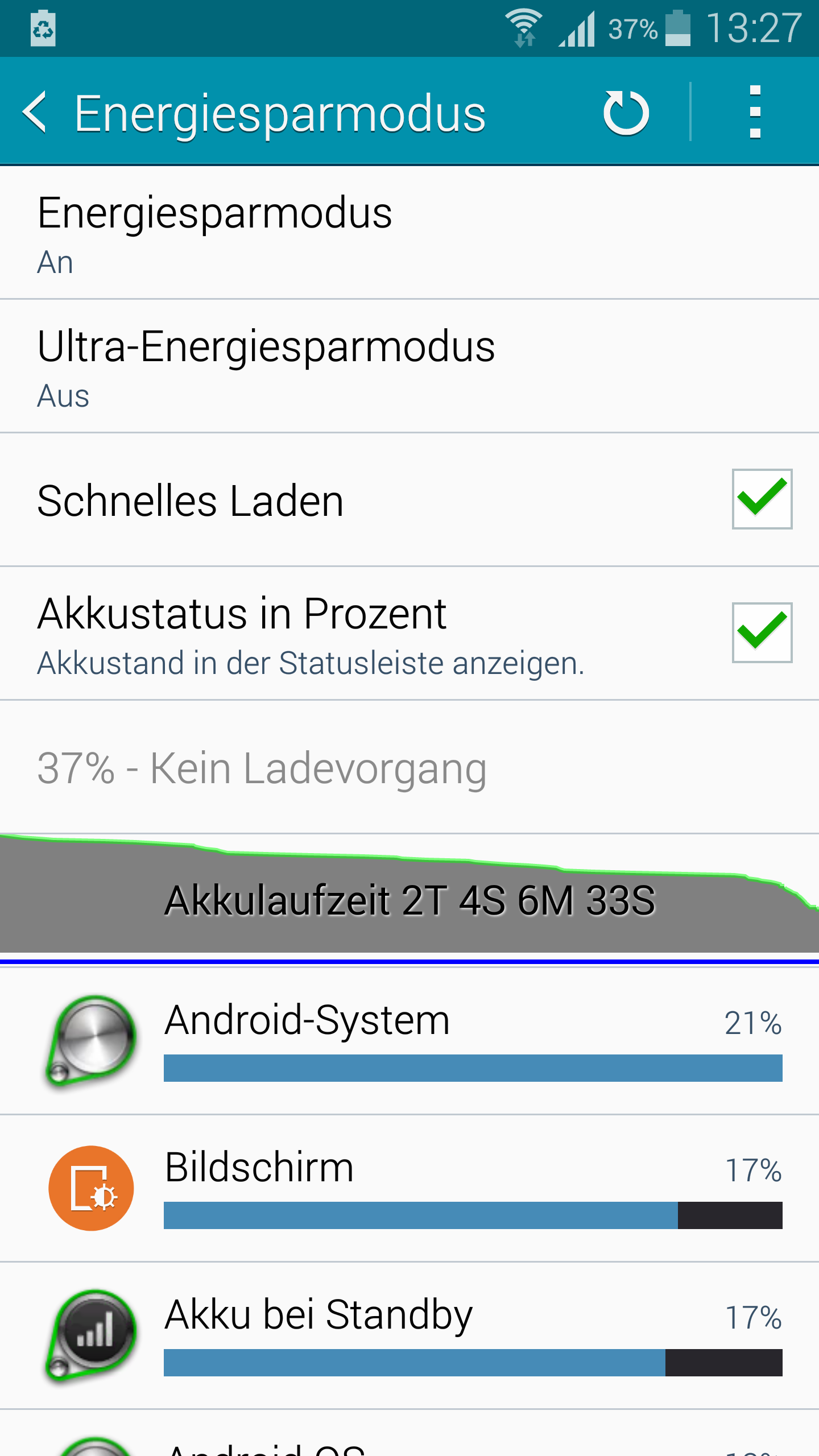
Task: Toggle the Akkustatus in Prozent checkbox
Action: point(762,632)
